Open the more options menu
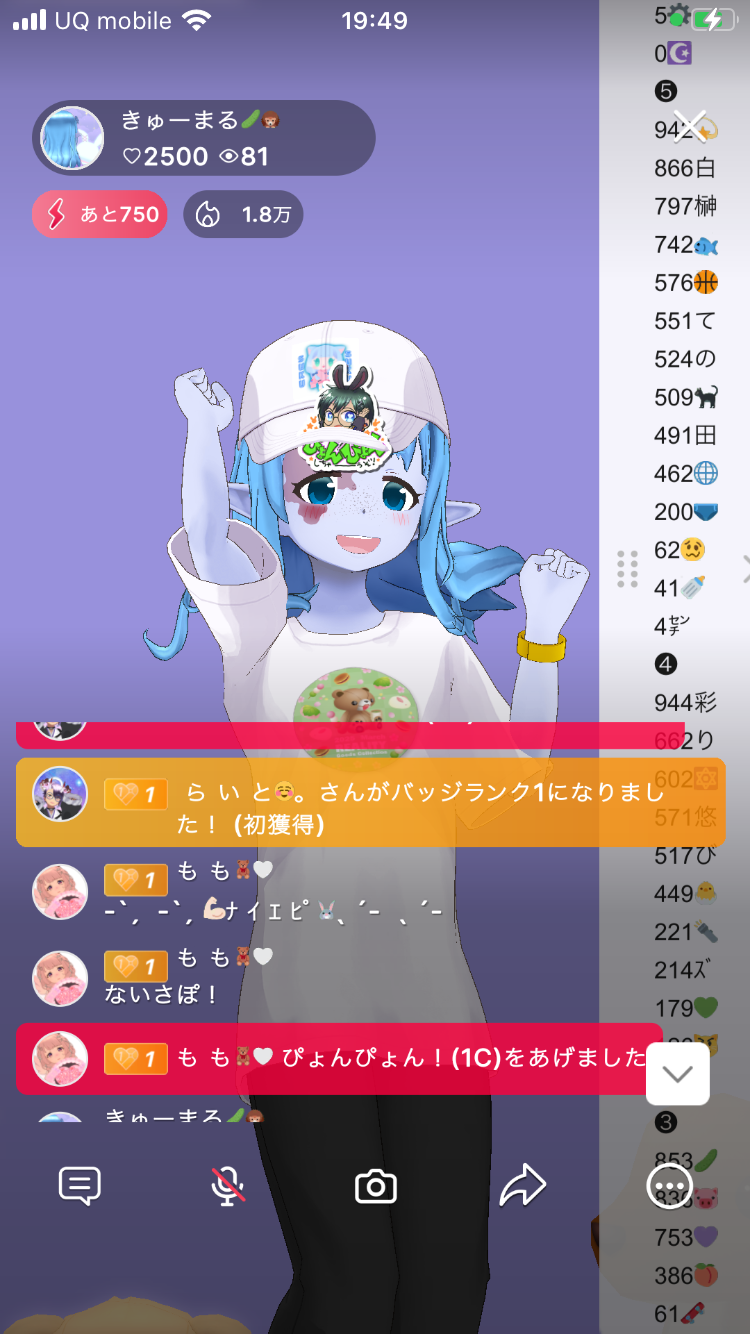The height and width of the screenshot is (1334, 750). pos(666,1186)
